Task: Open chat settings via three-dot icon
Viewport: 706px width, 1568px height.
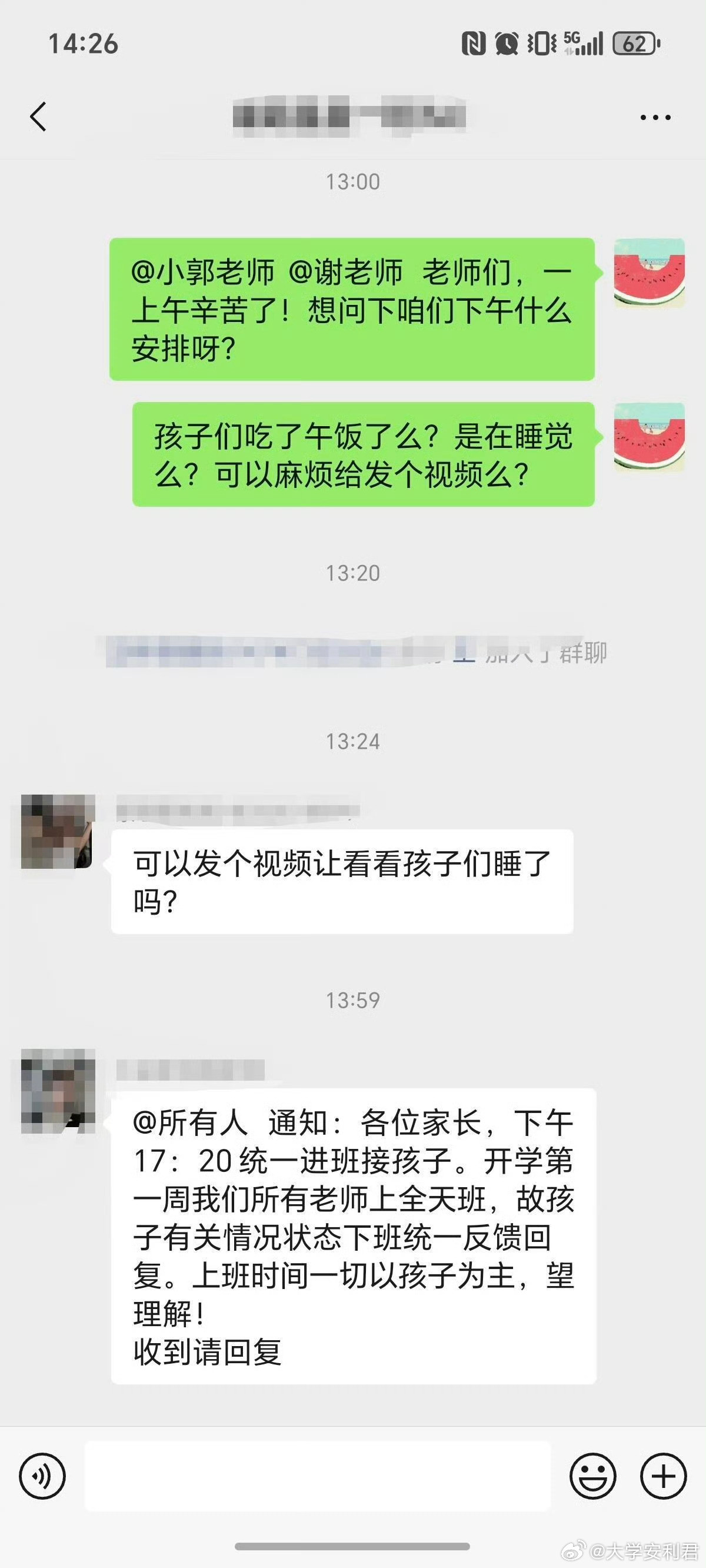Action: (654, 117)
